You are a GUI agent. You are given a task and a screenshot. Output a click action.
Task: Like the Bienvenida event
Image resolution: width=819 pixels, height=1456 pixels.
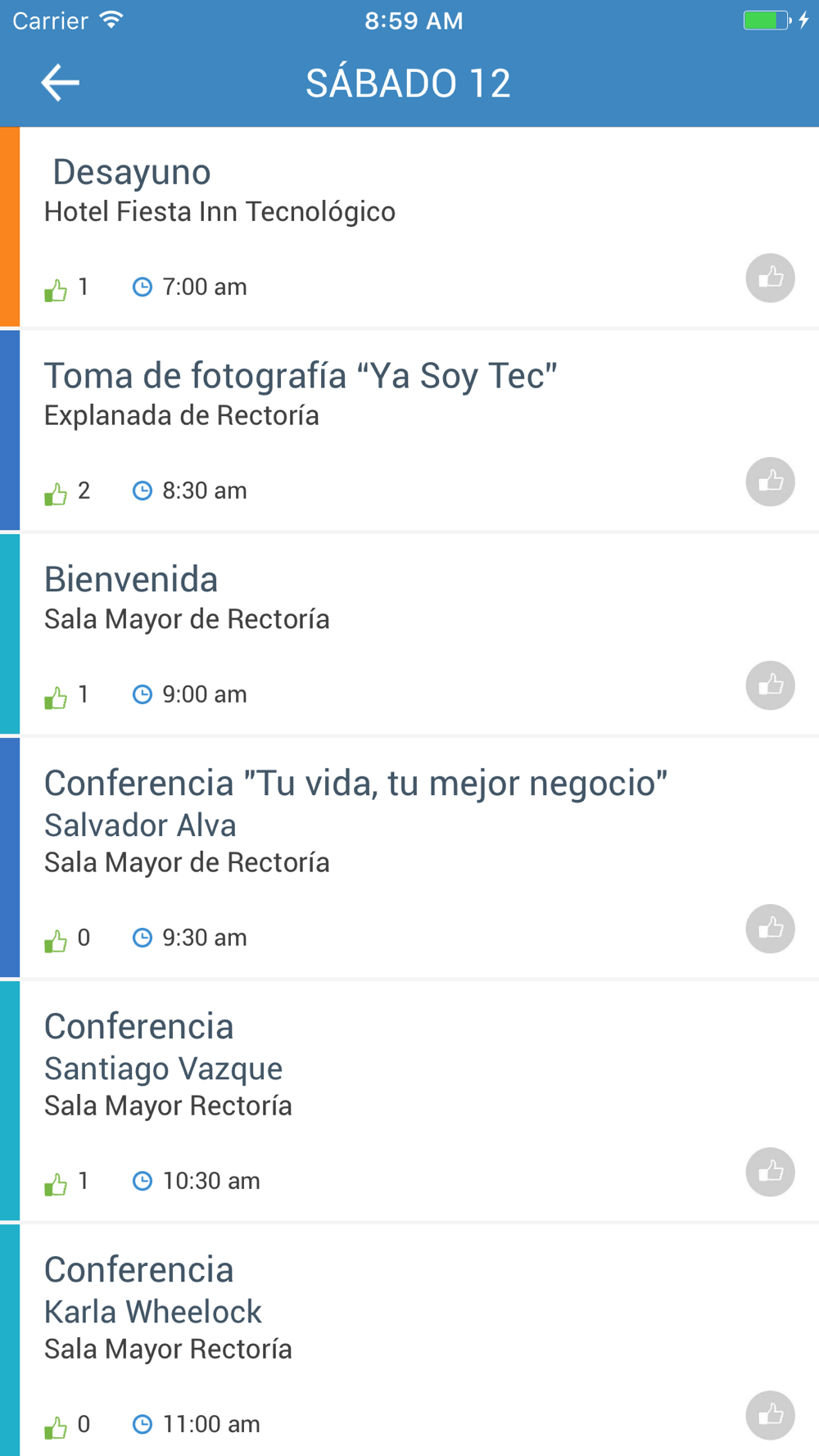click(770, 685)
